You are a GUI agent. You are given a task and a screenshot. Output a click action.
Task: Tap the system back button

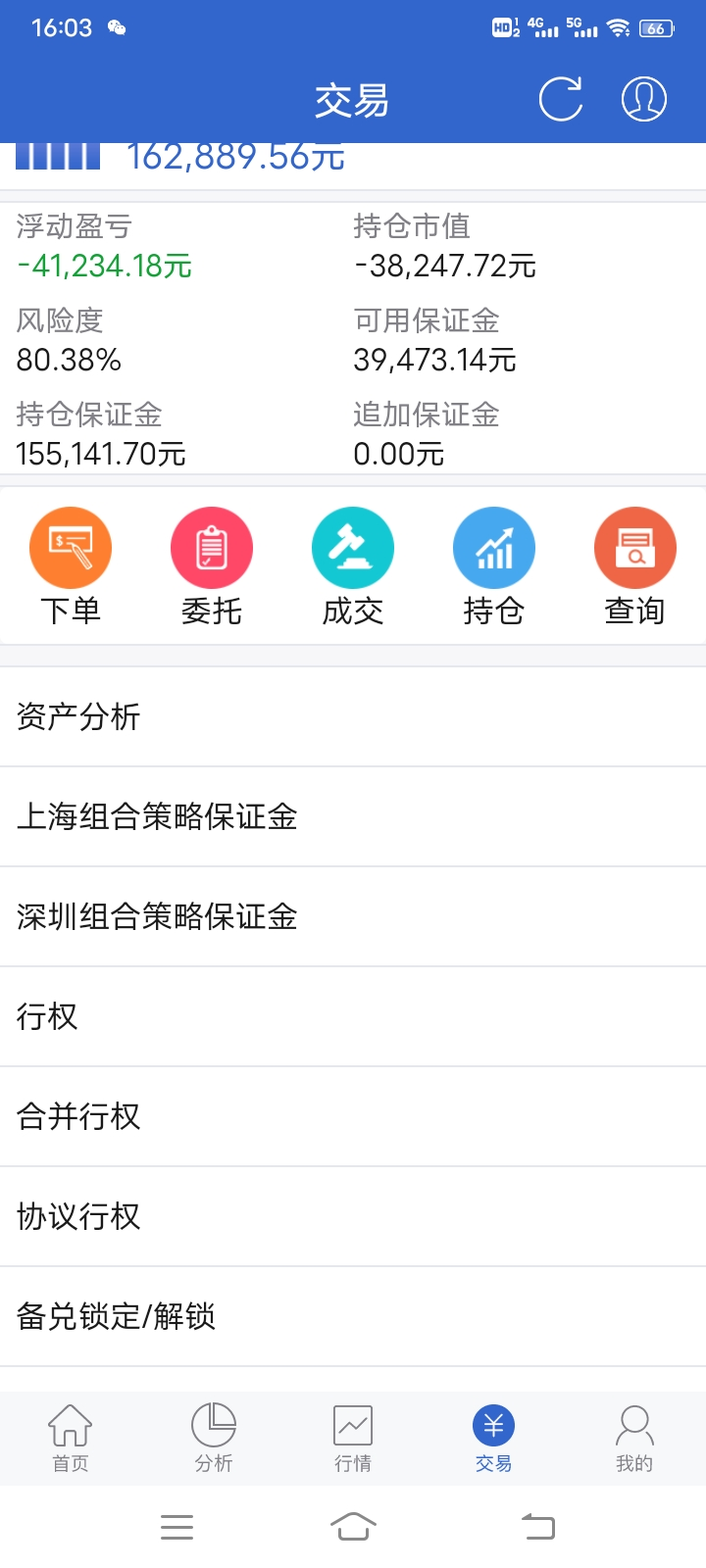click(x=537, y=1526)
